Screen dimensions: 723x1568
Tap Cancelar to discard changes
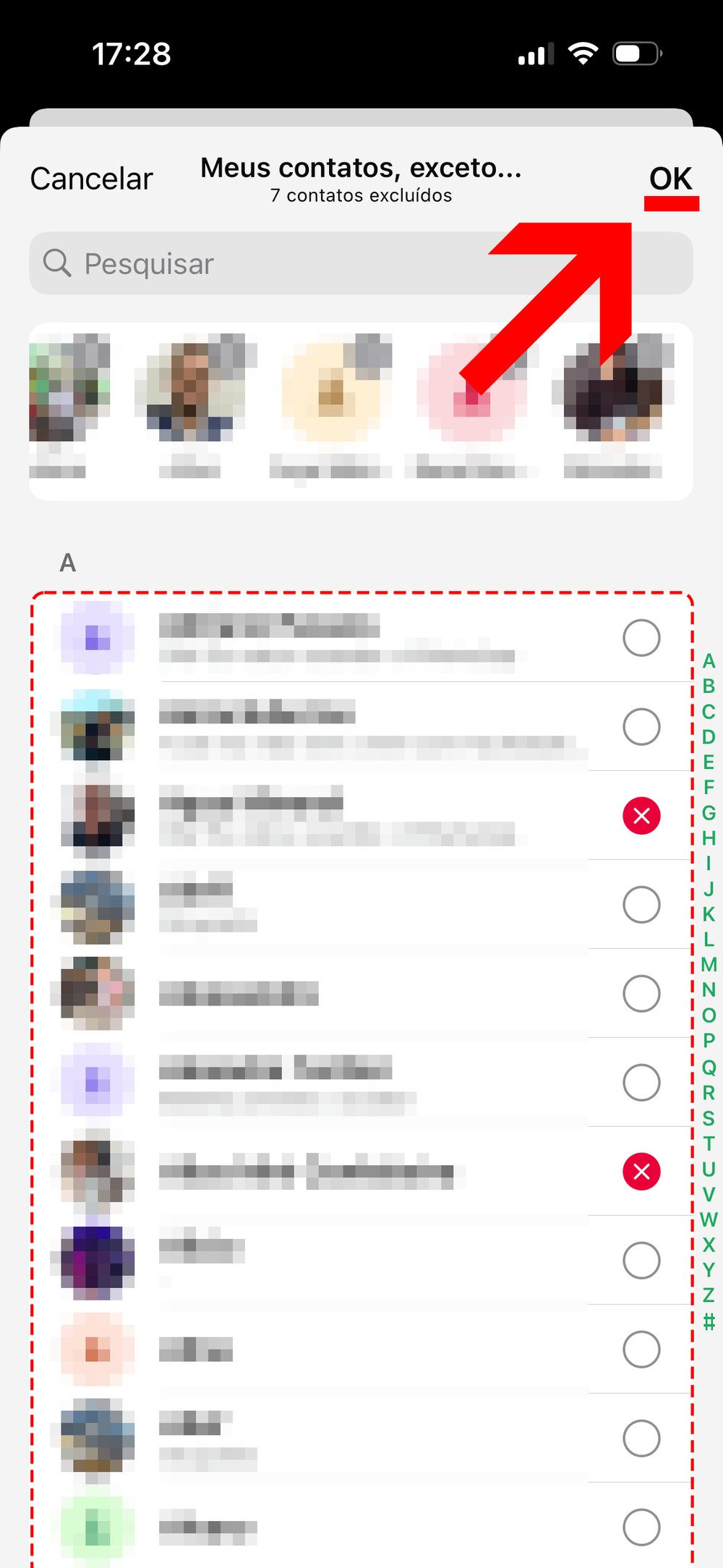[x=91, y=179]
